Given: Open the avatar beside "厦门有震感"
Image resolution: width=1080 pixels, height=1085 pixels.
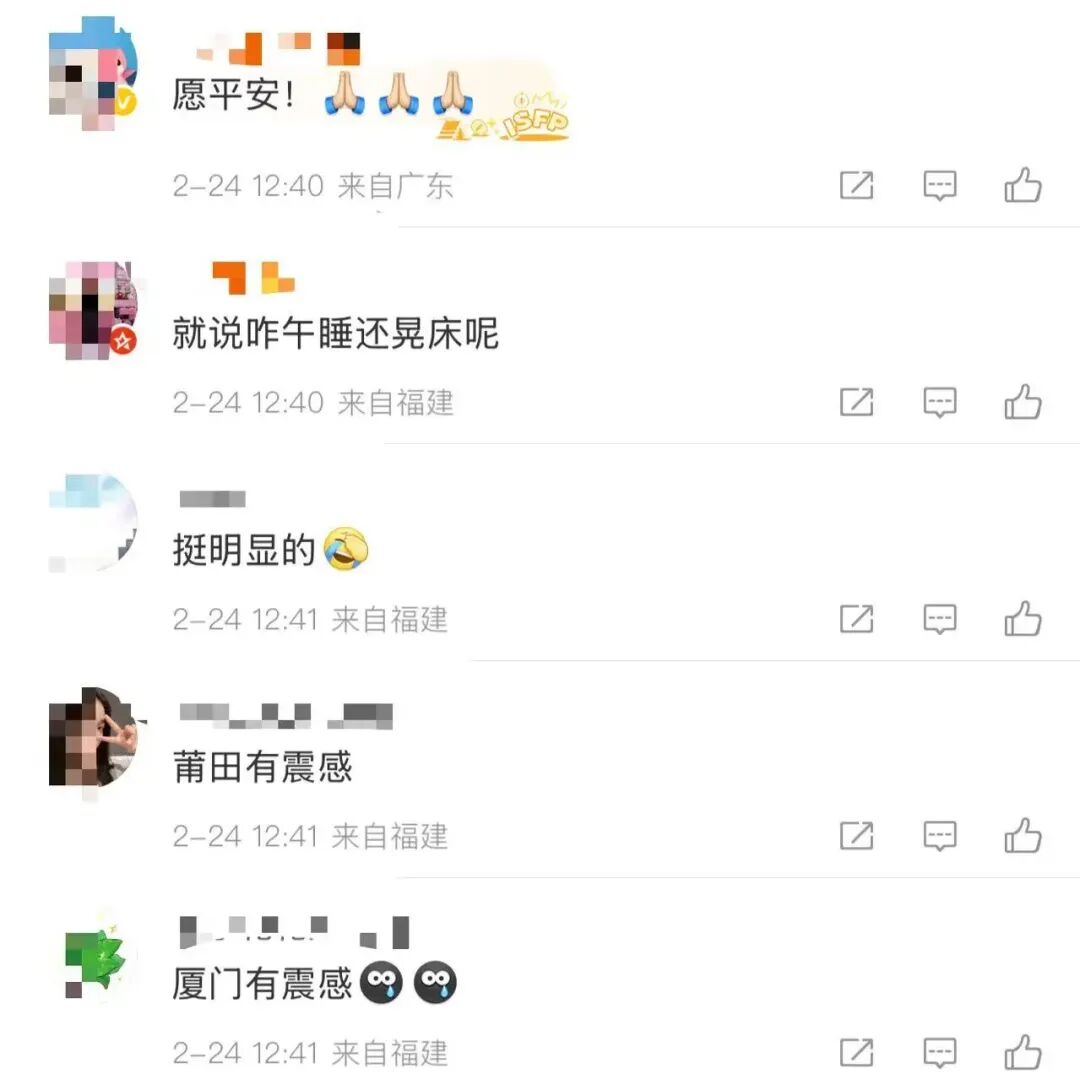Looking at the screenshot, I should point(92,956).
